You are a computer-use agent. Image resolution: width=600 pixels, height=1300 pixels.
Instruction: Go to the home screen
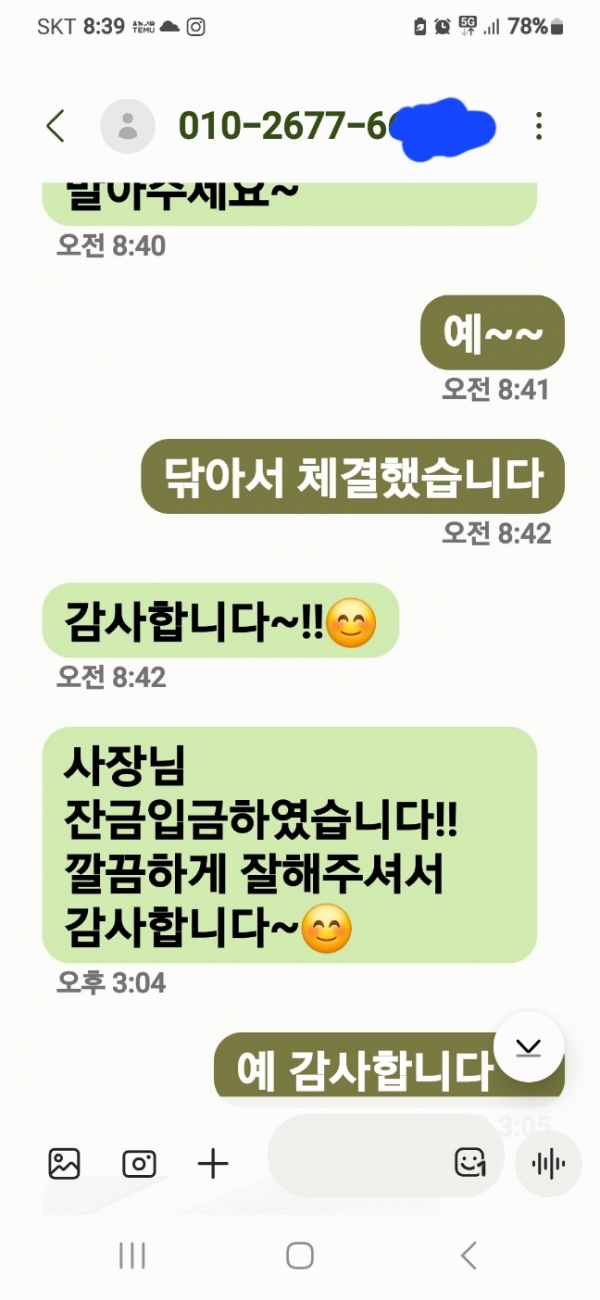(300, 1256)
